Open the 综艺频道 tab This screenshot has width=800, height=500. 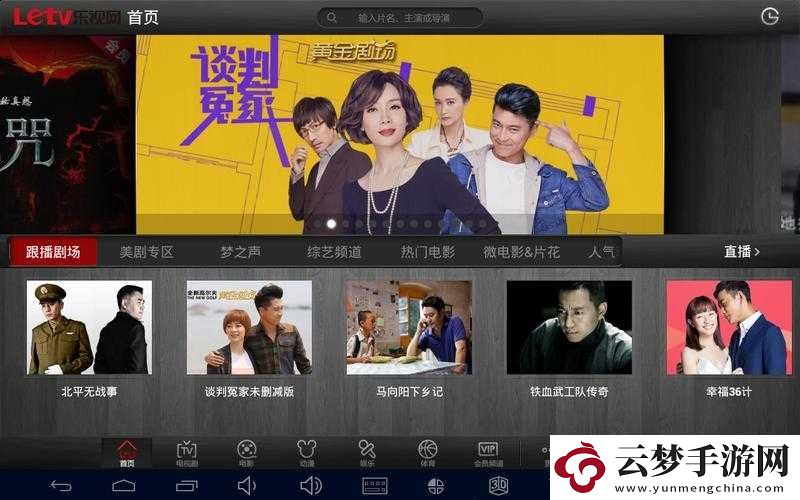[333, 252]
